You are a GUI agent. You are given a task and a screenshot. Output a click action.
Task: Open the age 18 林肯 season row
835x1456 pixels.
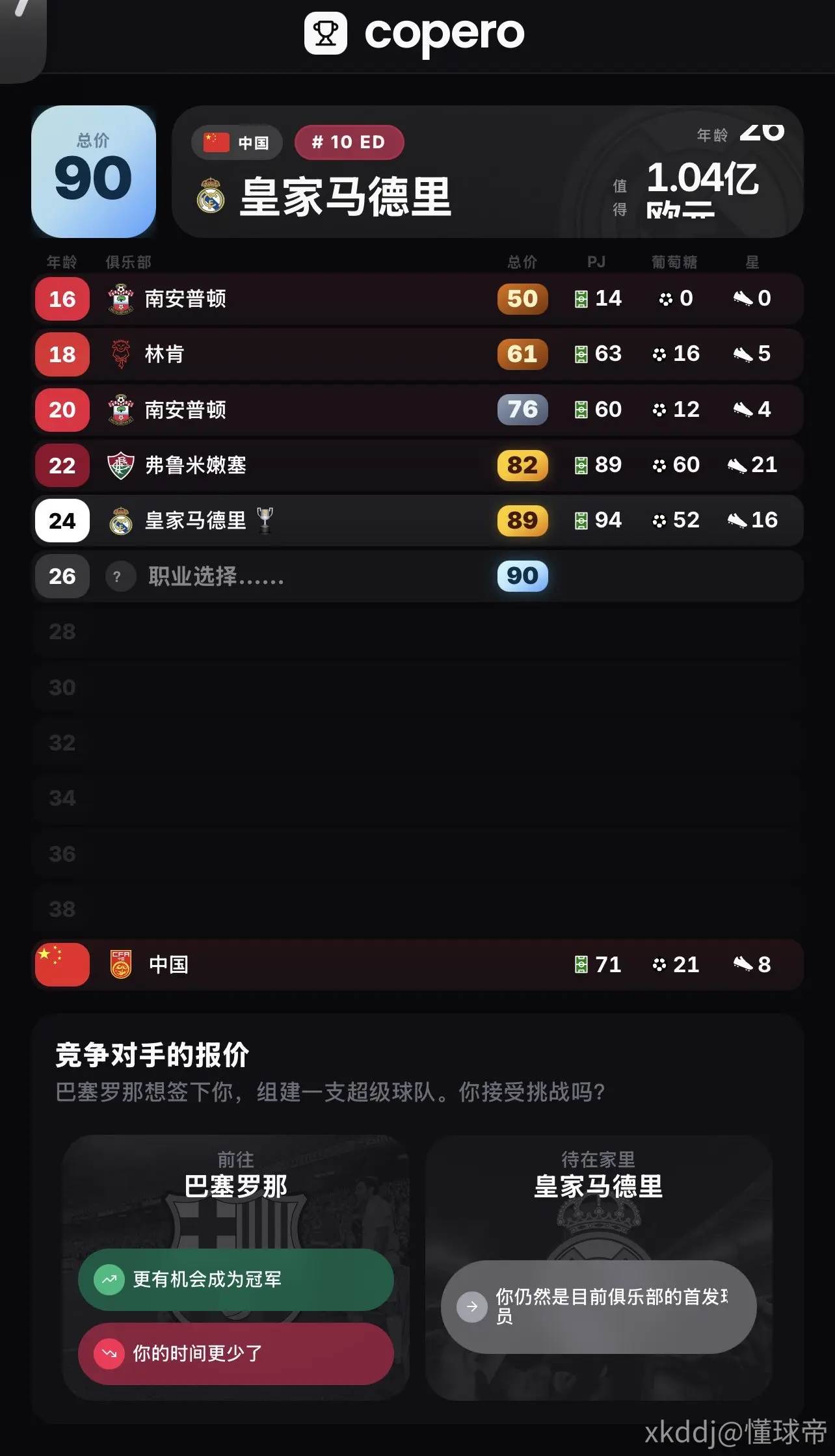[x=417, y=354]
